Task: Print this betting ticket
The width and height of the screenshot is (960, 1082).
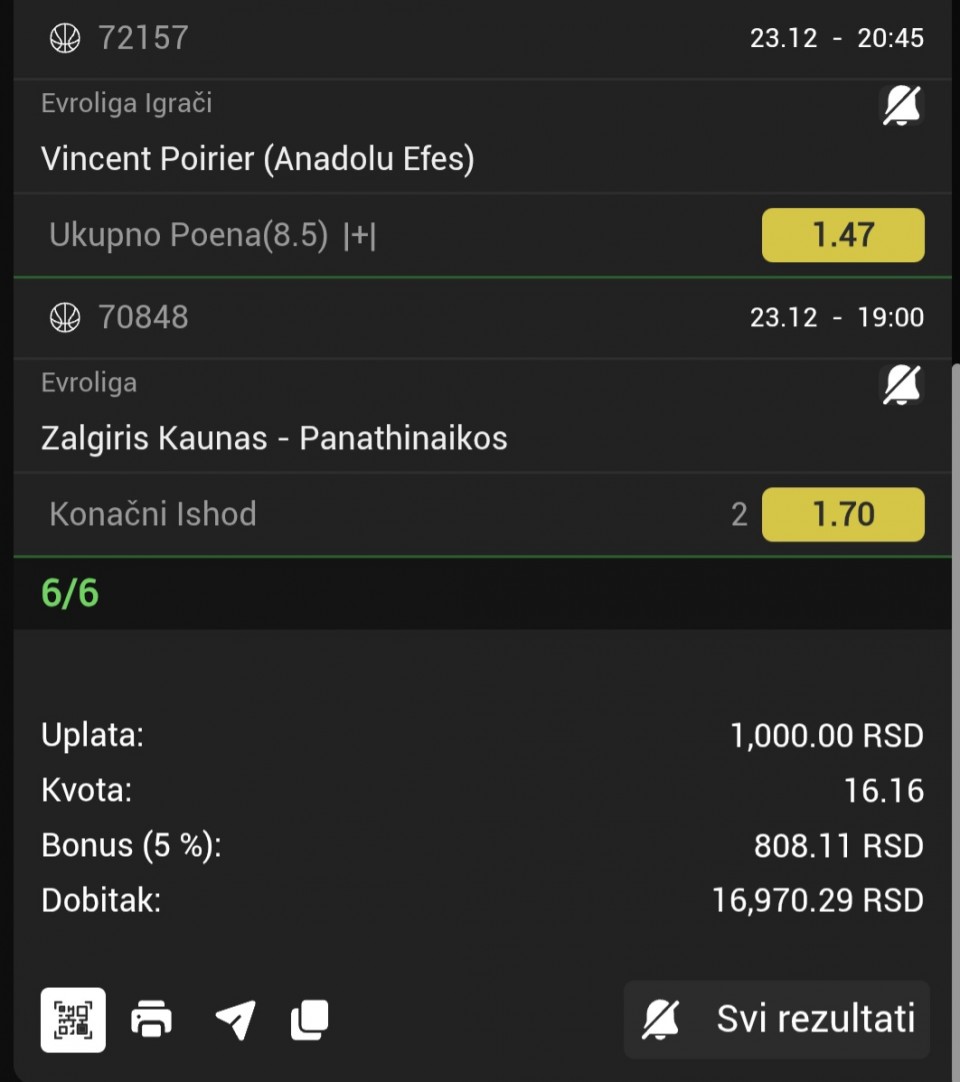Action: coord(152,1020)
